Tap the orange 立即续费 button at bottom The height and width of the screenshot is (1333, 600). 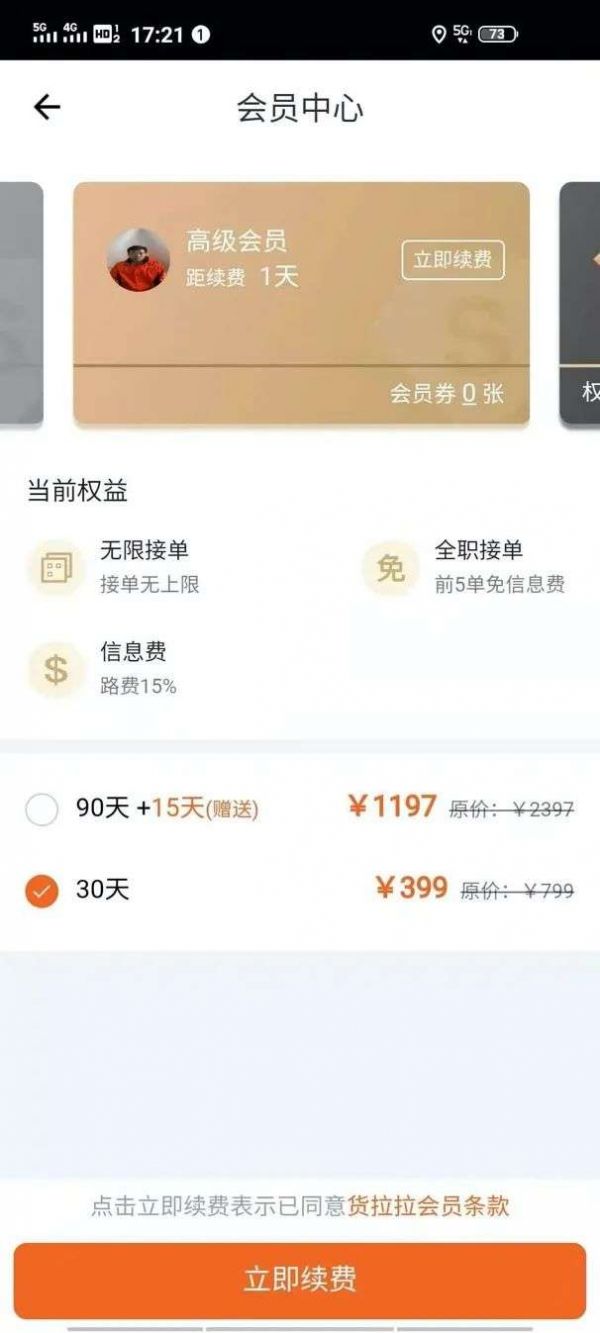tap(300, 1279)
